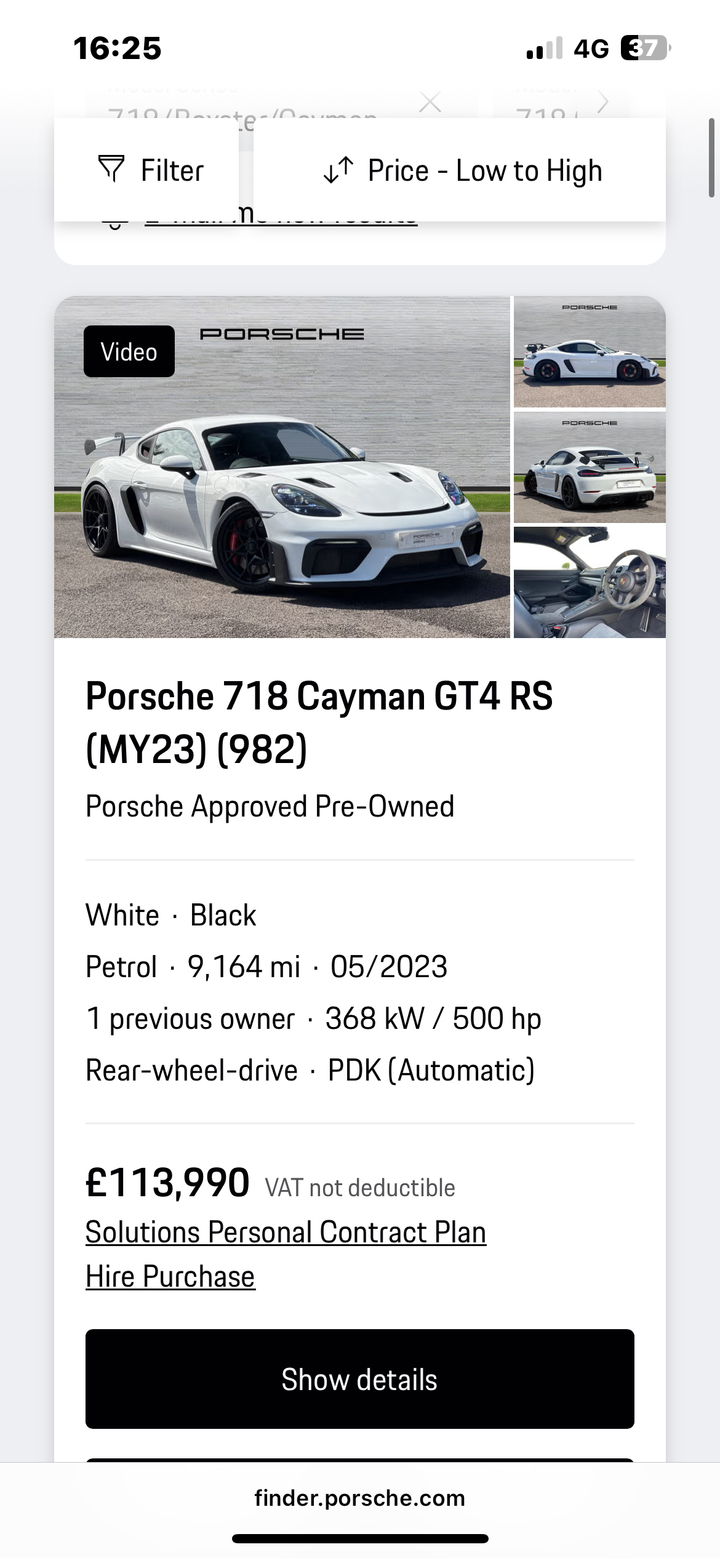View the interior steering wheel photo
The width and height of the screenshot is (720, 1558).
(x=589, y=582)
